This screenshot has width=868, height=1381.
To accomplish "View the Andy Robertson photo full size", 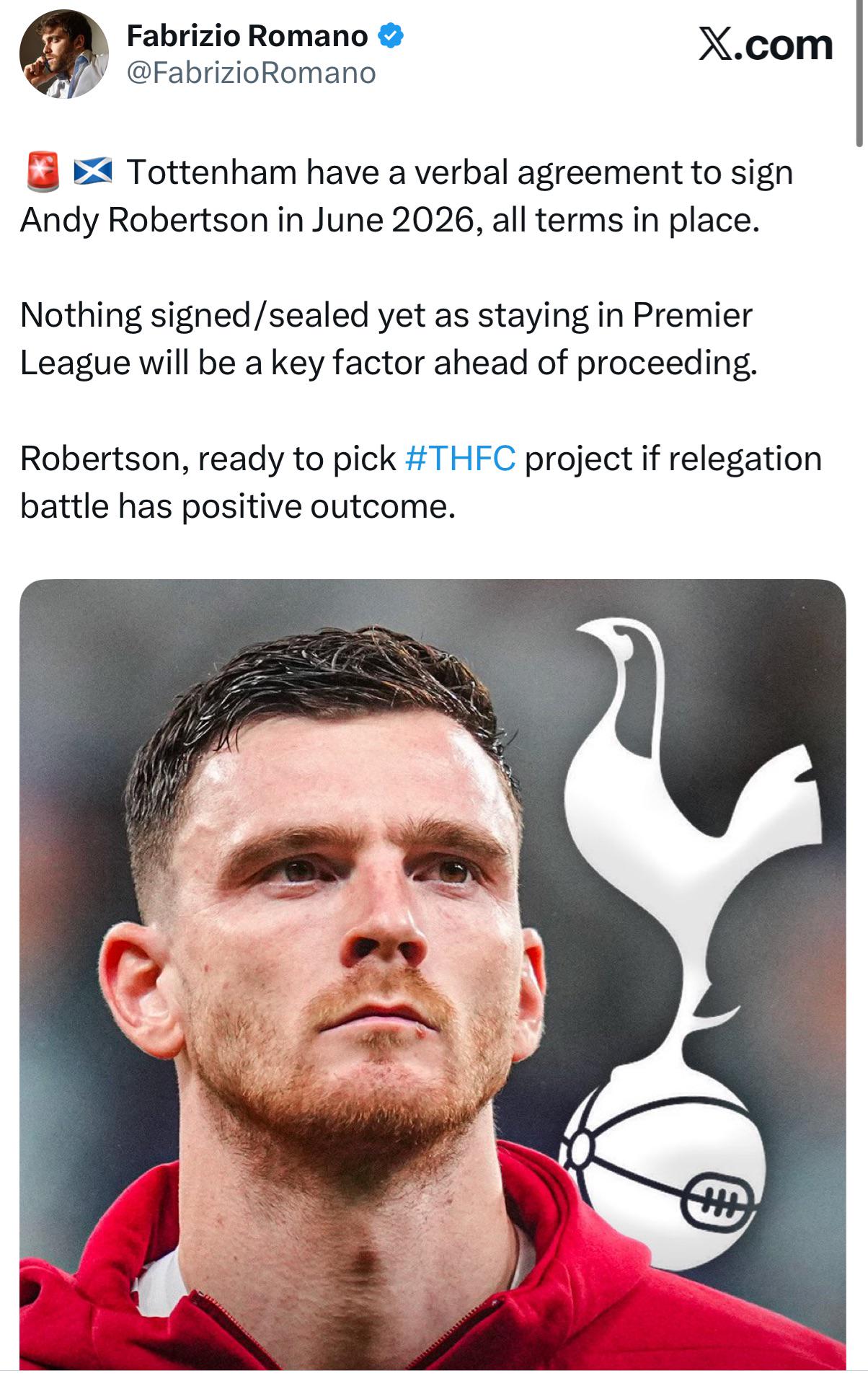I will pyautogui.click(x=433, y=974).
